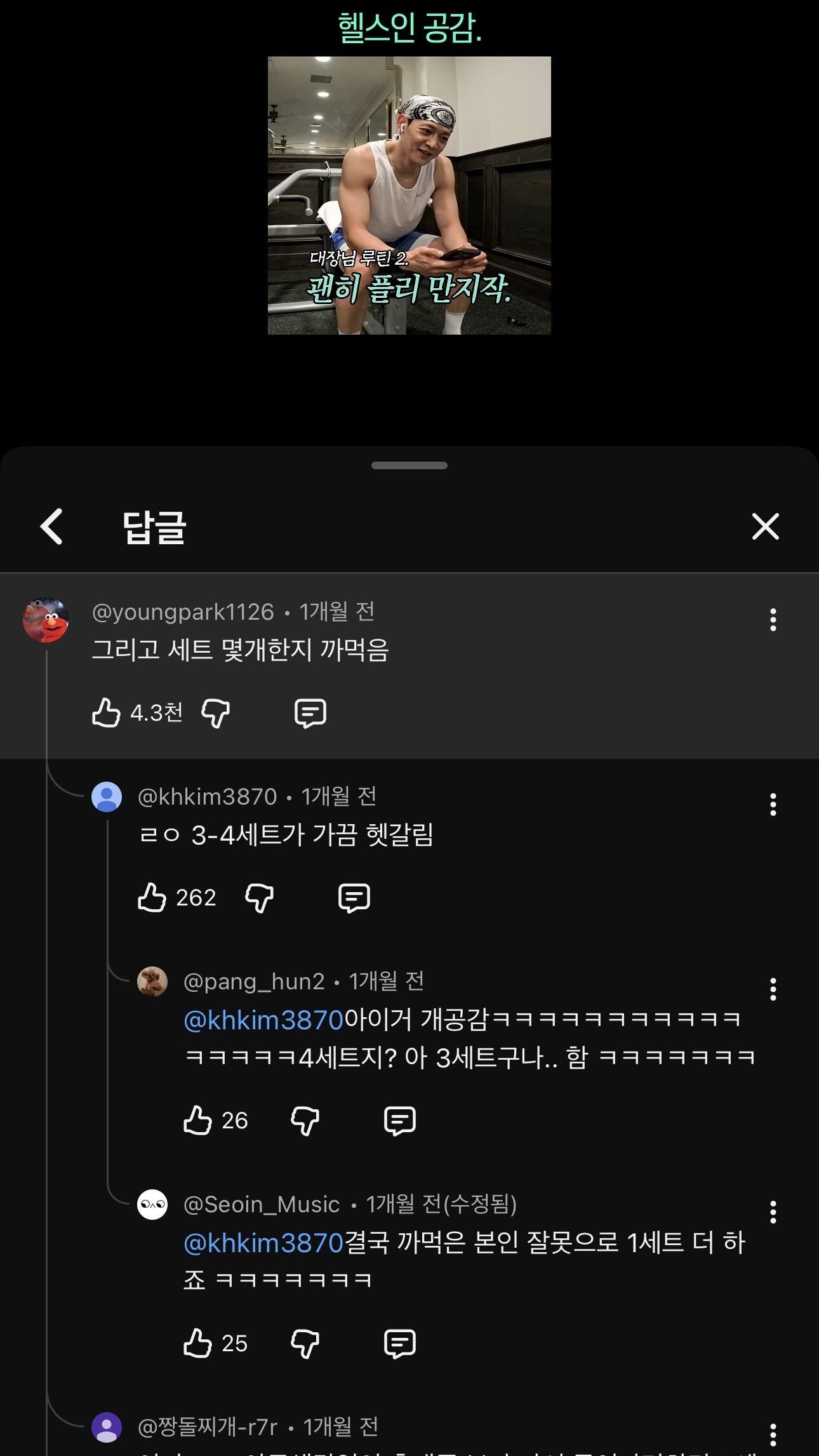The height and width of the screenshot is (1456, 819).
Task: Reply to @pang_hun2's comment
Action: [400, 1120]
